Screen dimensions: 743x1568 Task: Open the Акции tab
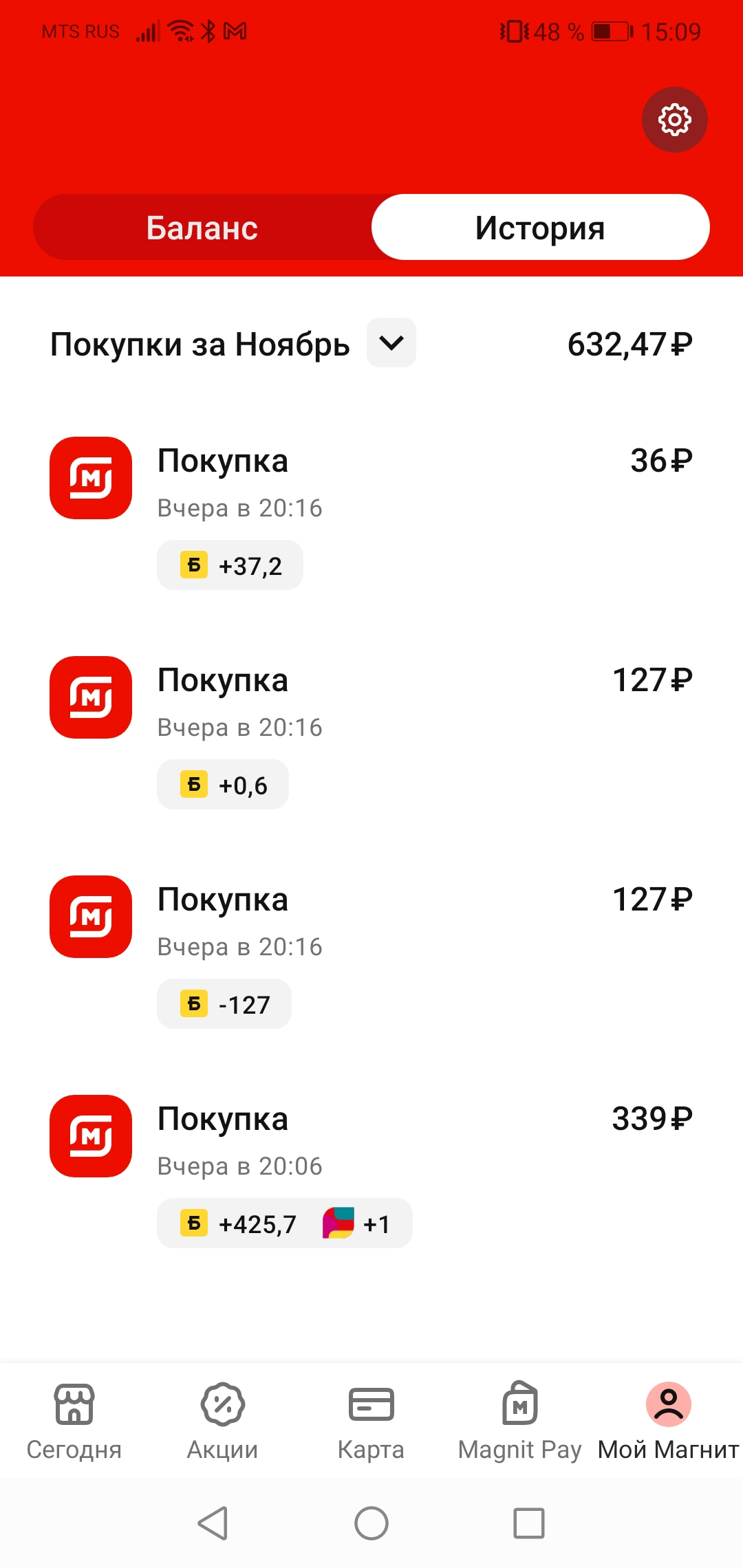click(223, 1421)
